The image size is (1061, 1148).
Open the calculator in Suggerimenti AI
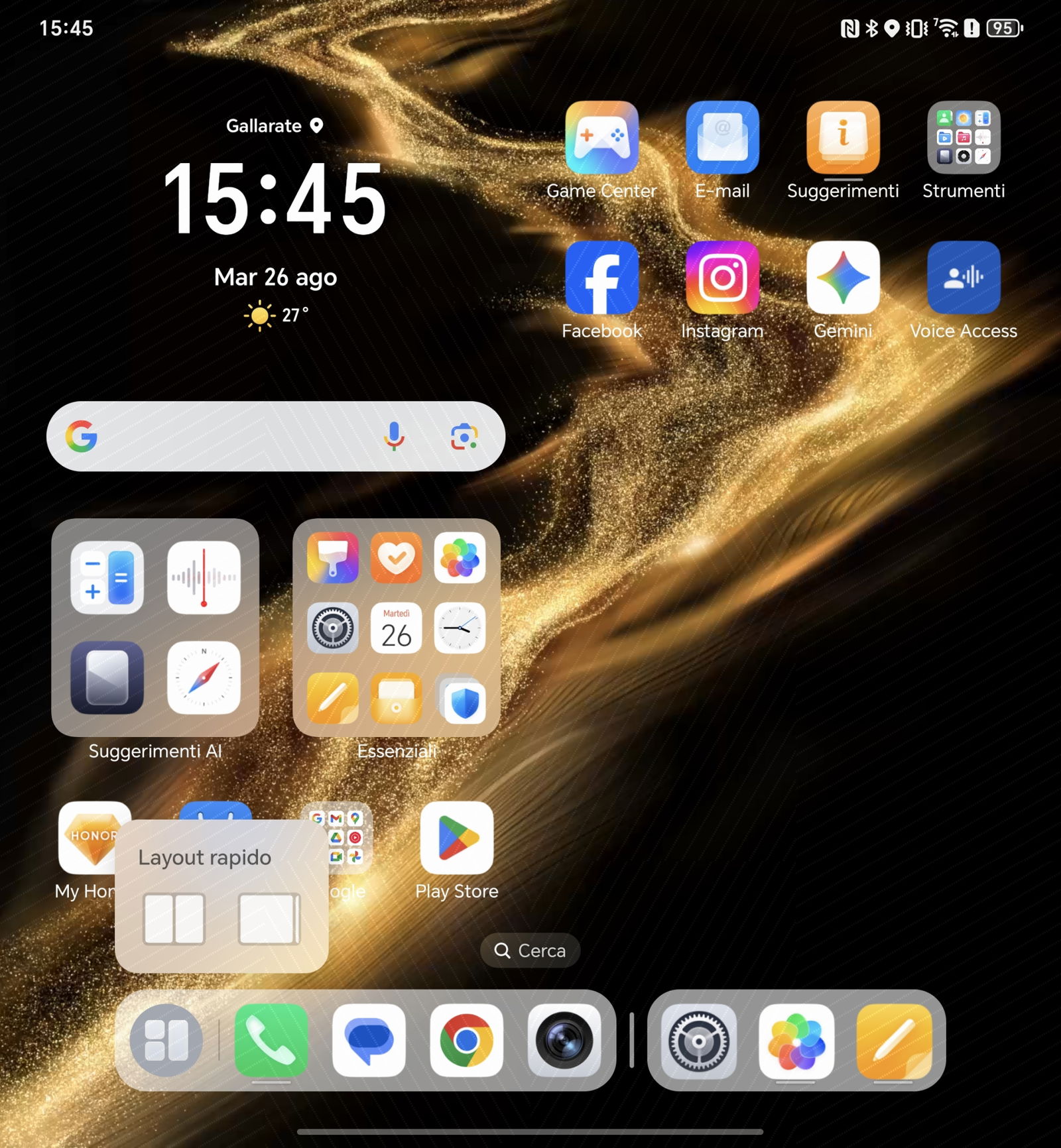107,577
